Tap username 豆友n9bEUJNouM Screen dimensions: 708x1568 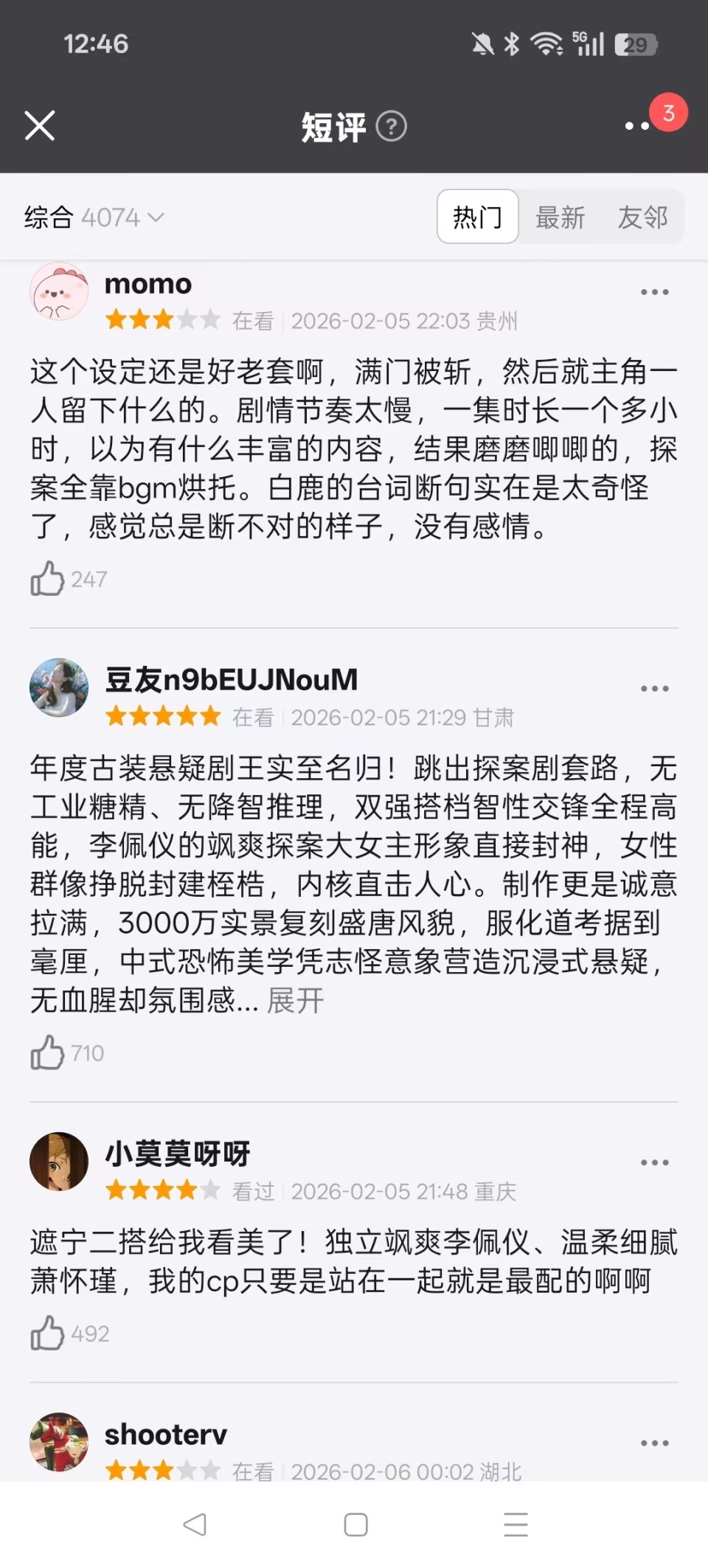tap(230, 680)
